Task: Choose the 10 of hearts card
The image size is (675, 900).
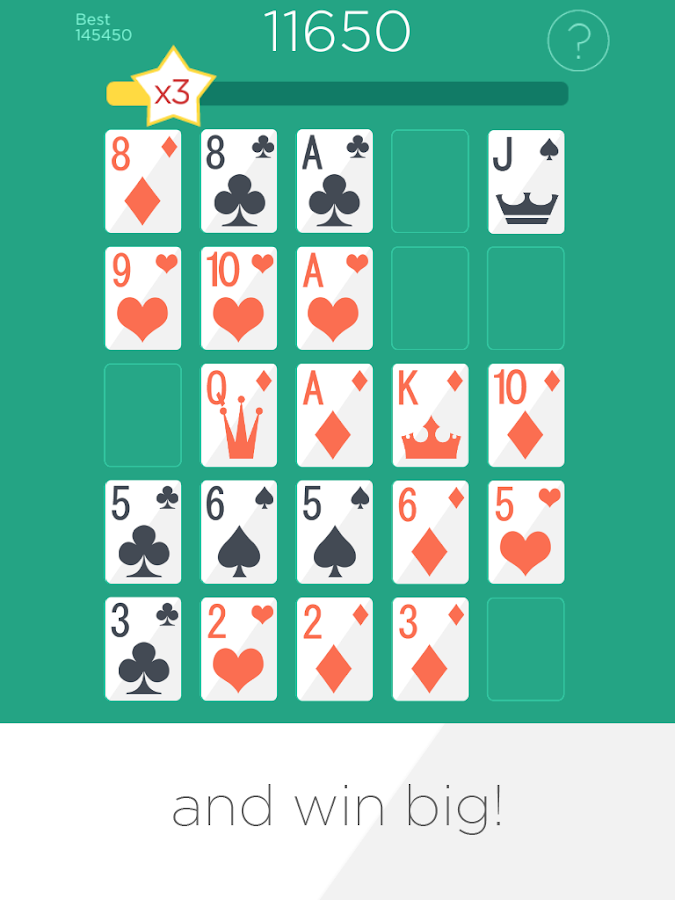Action: (239, 298)
